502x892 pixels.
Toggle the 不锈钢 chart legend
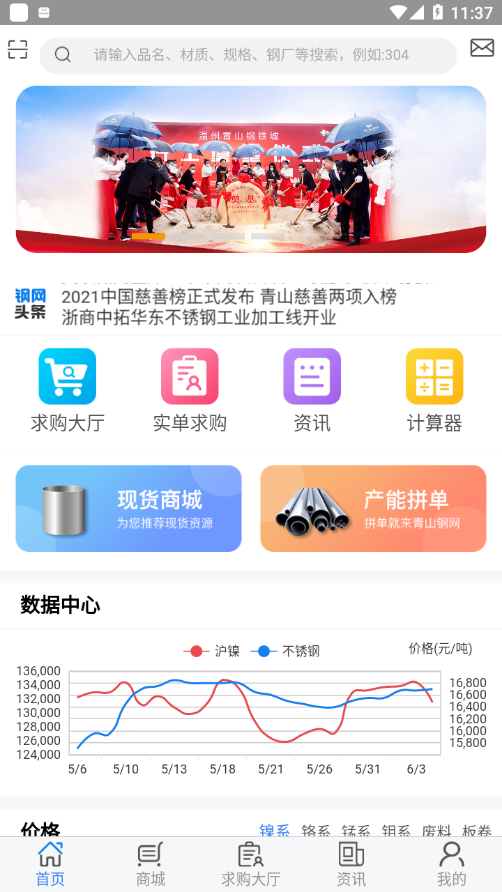[289, 651]
